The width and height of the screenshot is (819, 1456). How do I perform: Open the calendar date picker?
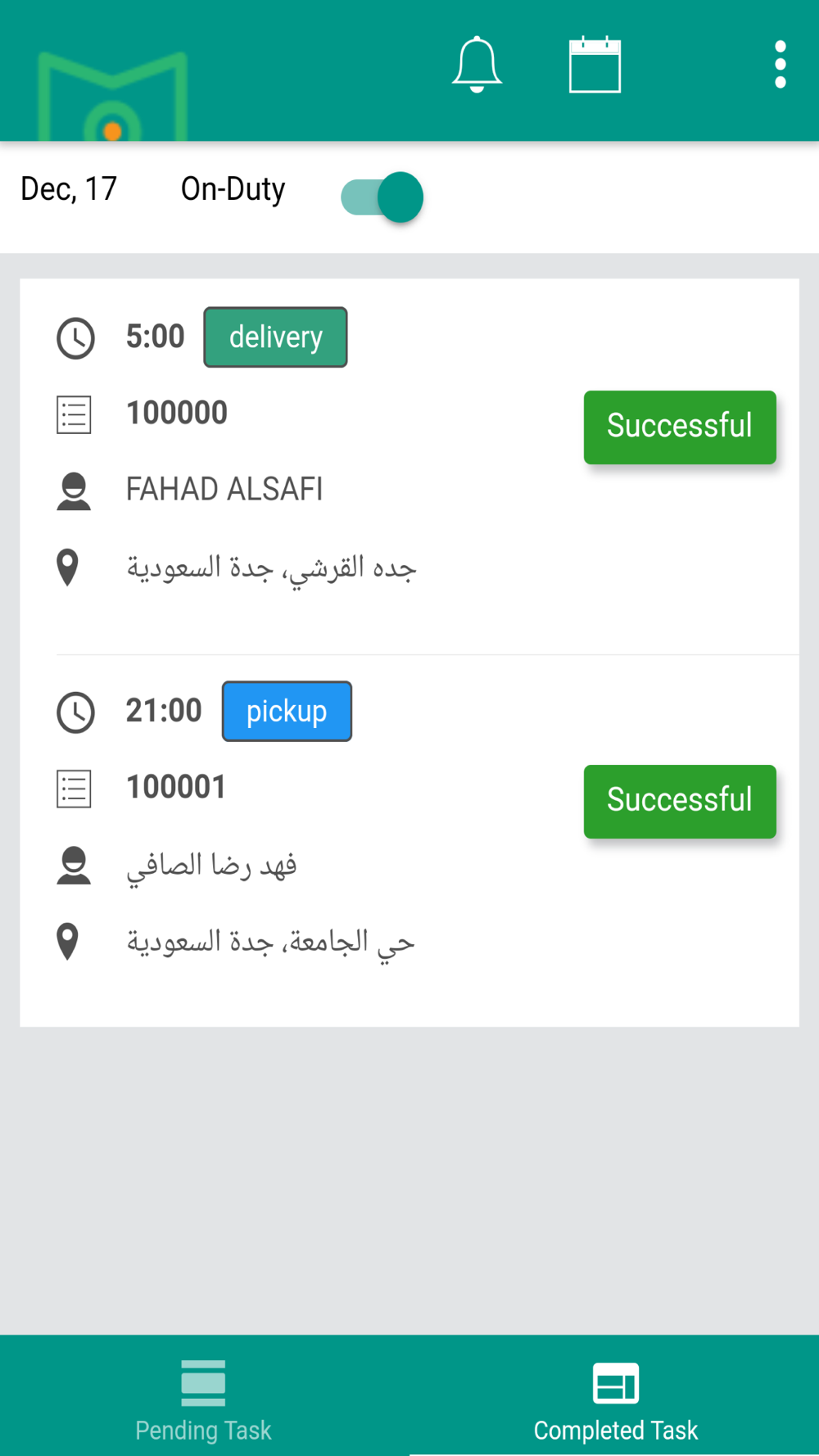595,65
